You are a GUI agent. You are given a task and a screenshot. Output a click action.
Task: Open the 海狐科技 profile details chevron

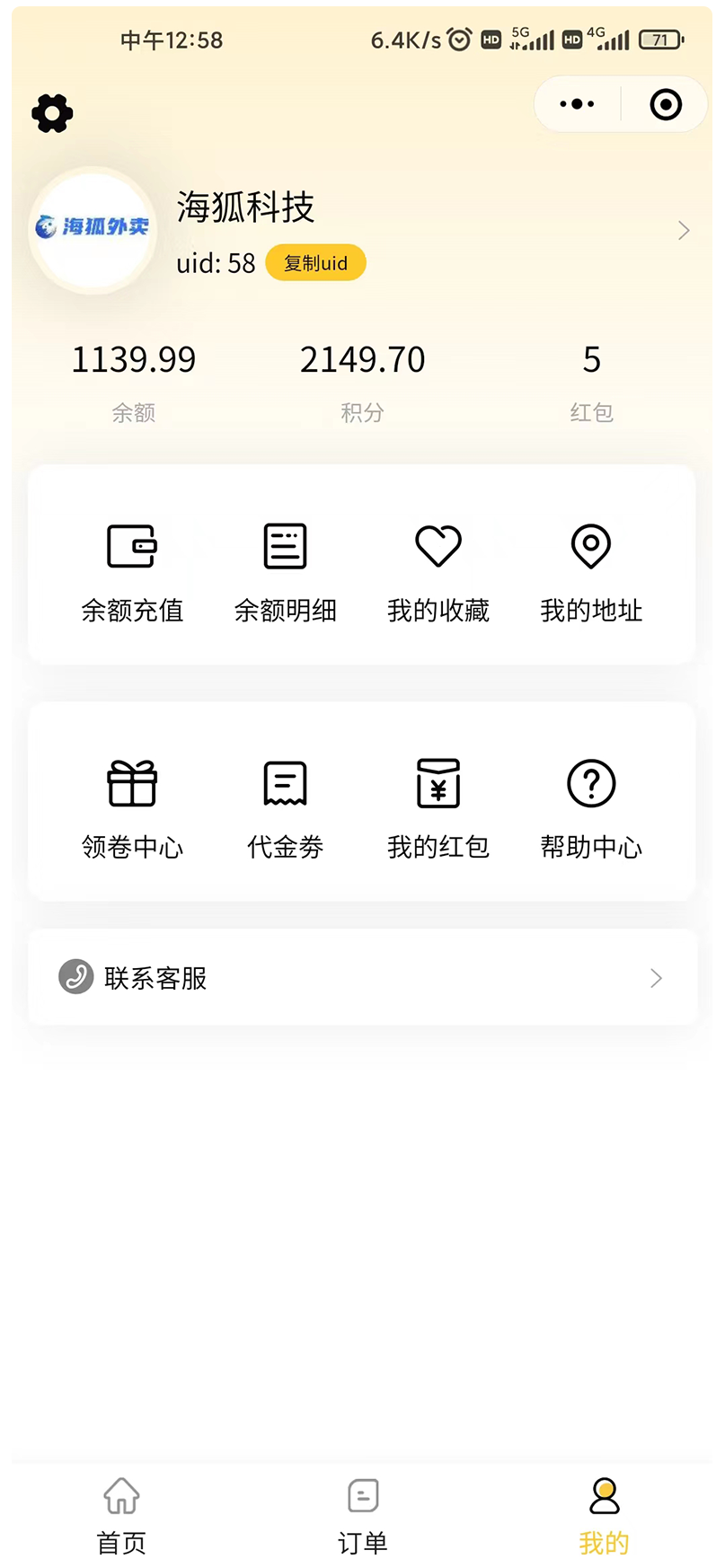pyautogui.click(x=684, y=231)
